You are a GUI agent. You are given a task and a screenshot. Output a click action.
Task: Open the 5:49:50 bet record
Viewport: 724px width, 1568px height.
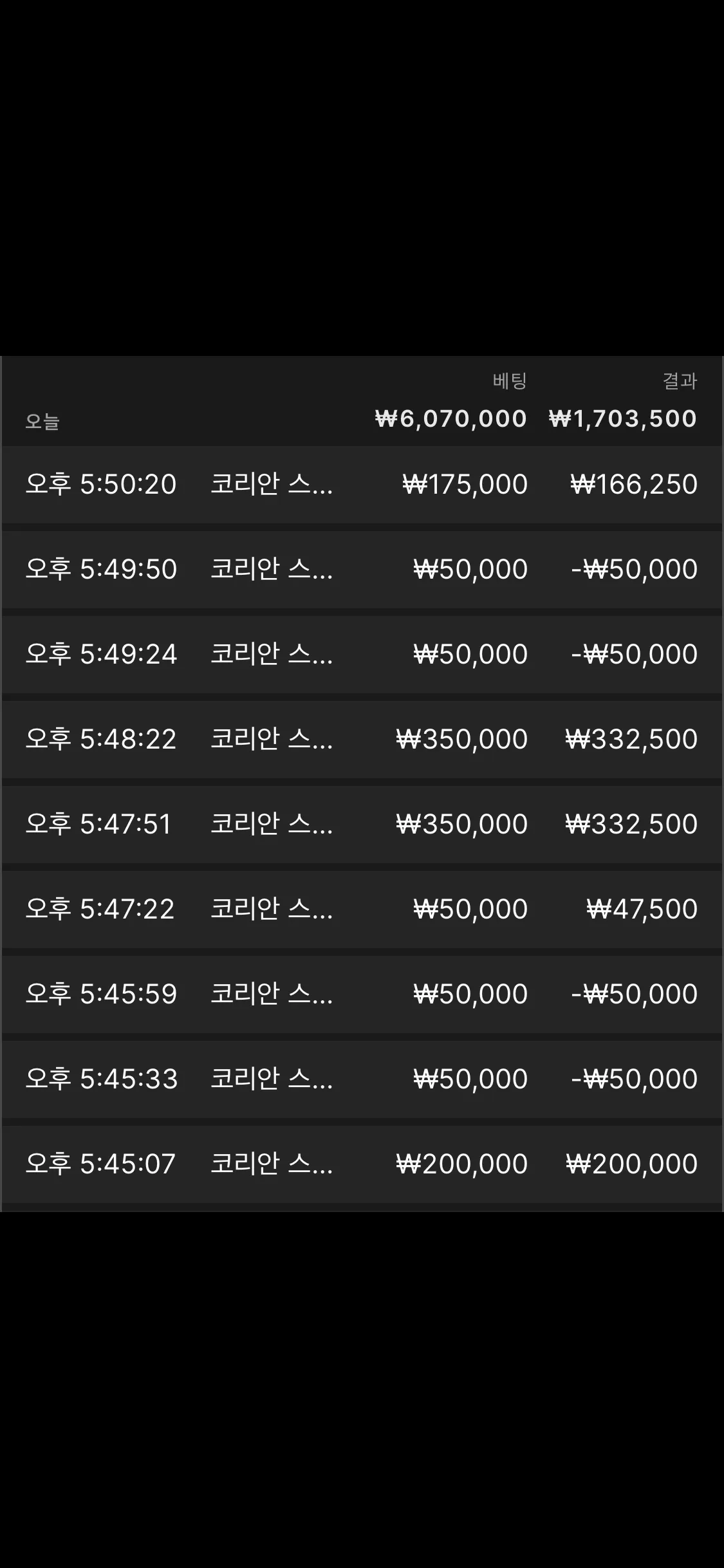pos(362,570)
